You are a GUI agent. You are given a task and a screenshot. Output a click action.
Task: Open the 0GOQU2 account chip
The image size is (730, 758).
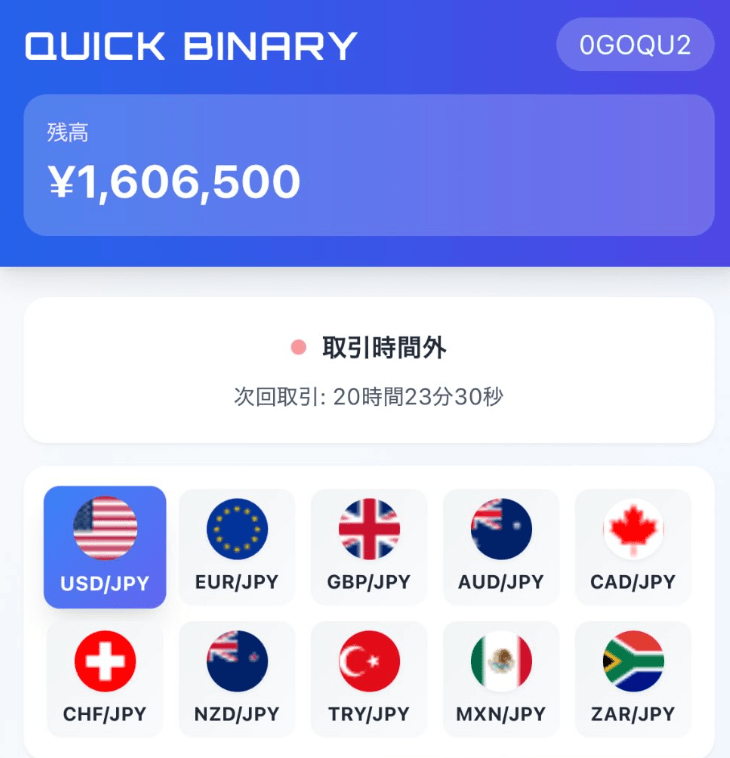click(635, 45)
